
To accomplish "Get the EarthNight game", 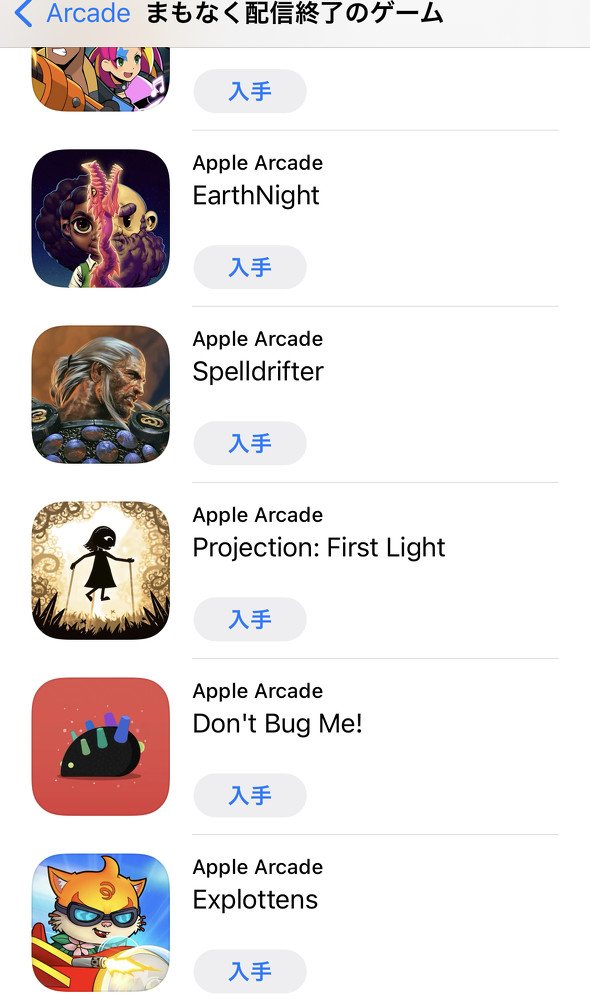I will [250, 267].
